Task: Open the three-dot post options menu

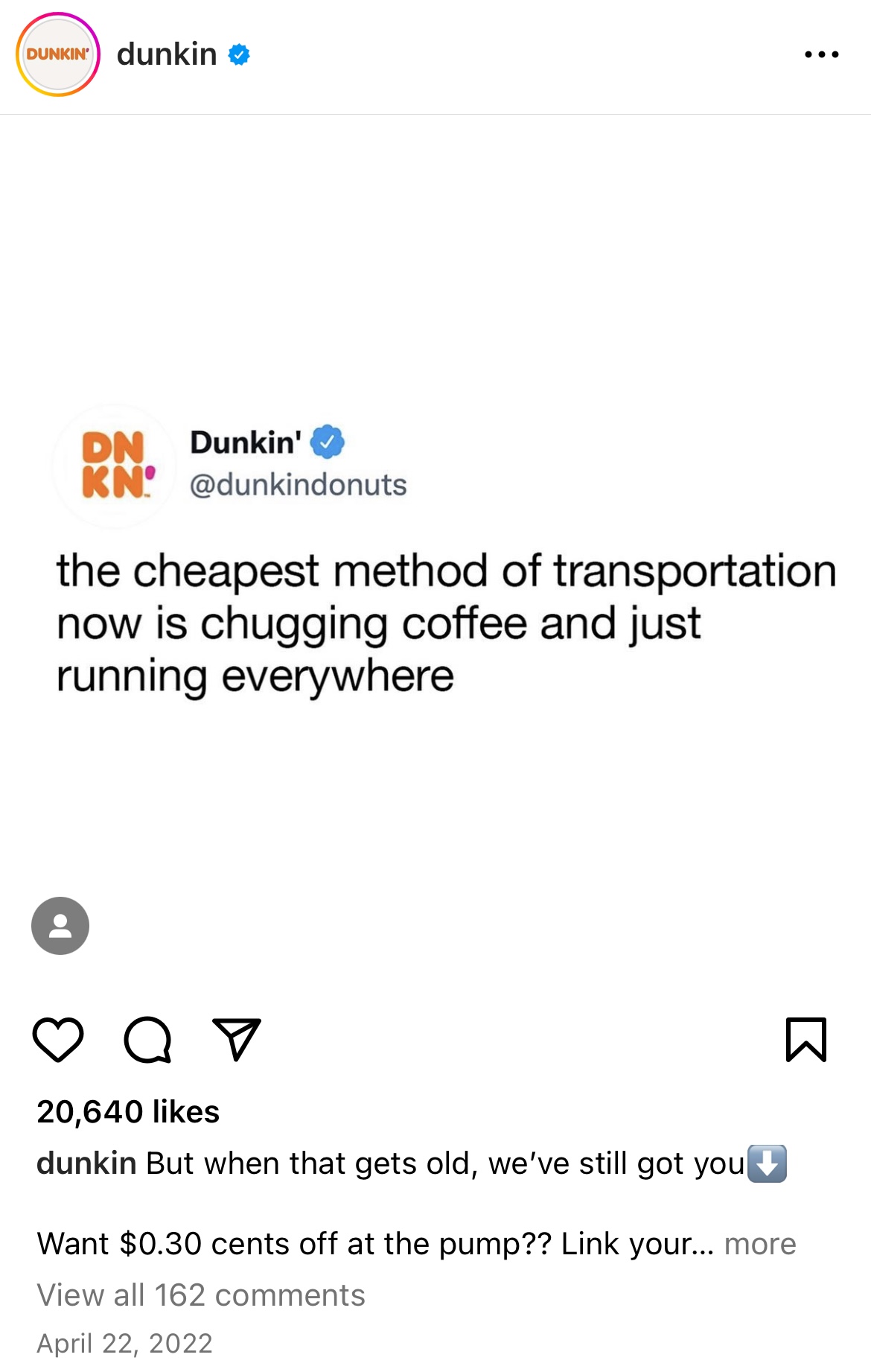Action: pos(821,54)
